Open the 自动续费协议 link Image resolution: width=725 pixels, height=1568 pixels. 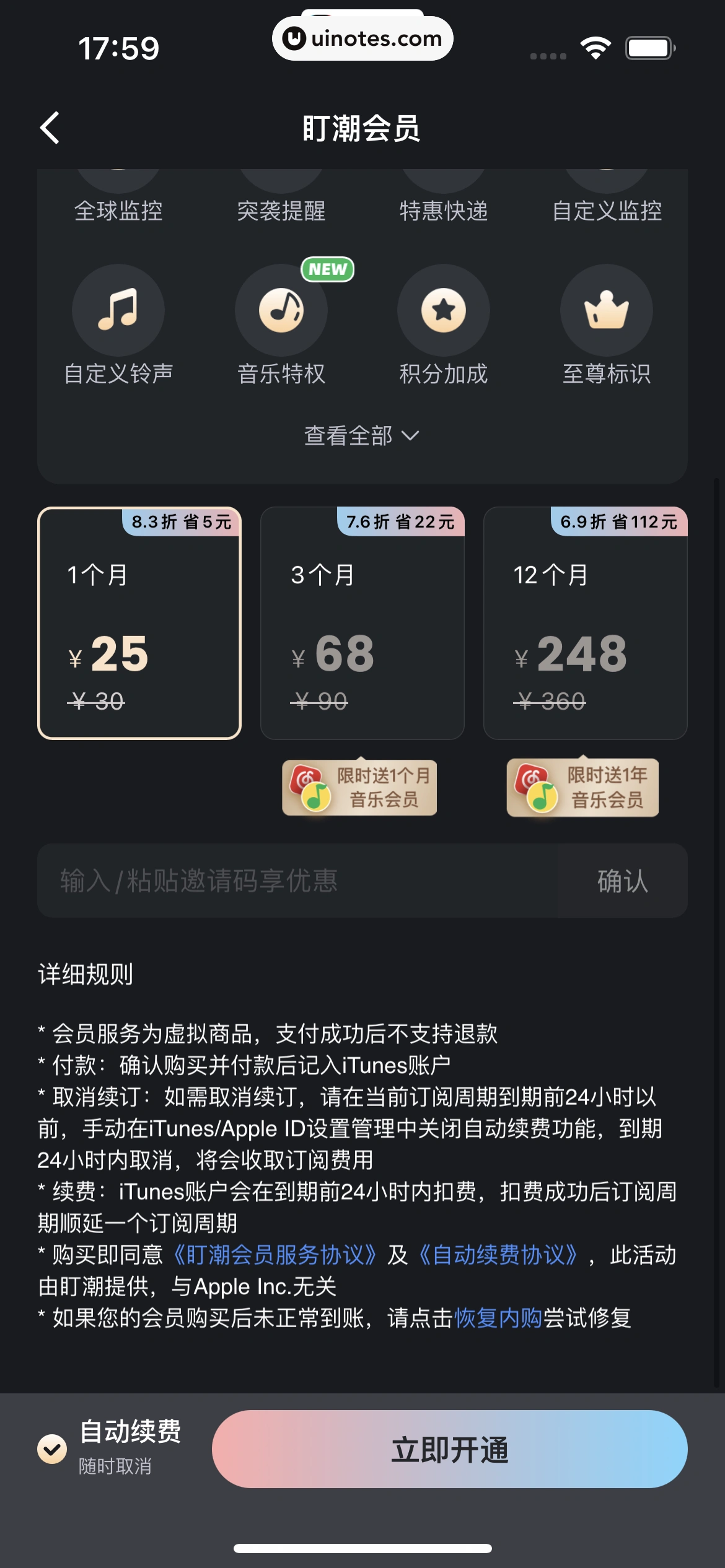click(x=499, y=1255)
